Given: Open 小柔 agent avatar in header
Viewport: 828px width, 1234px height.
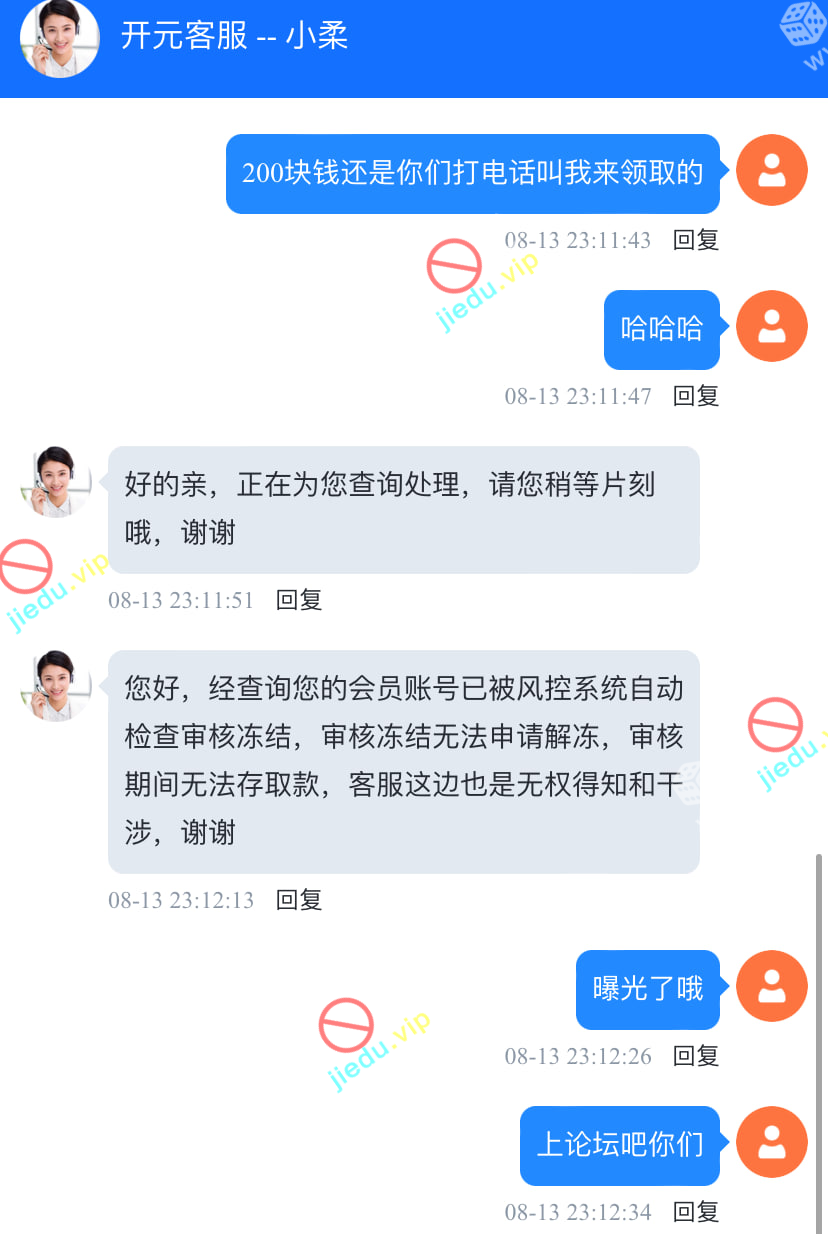Looking at the screenshot, I should (x=60, y=38).
